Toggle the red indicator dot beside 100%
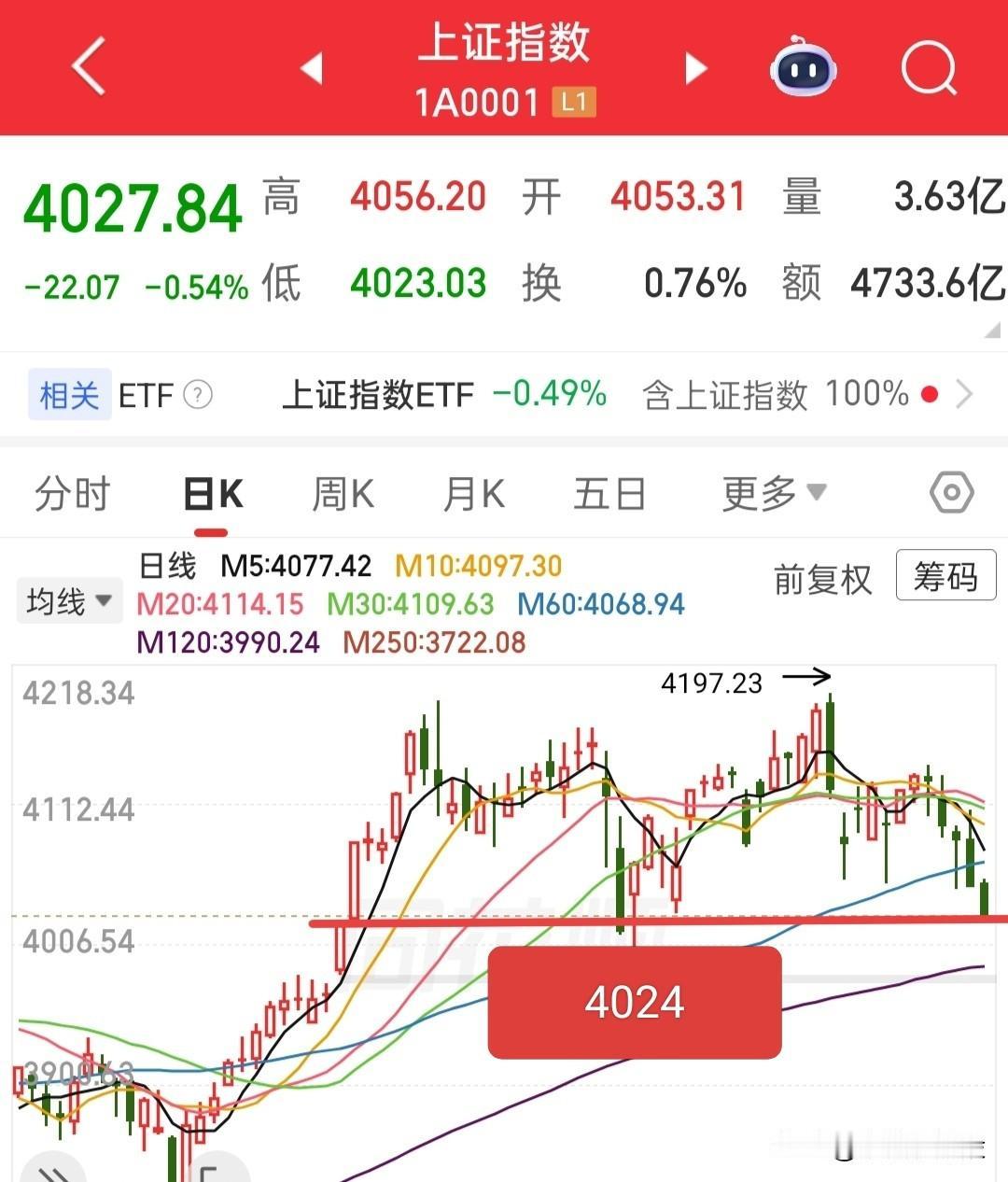The image size is (1008, 1182). [x=930, y=395]
